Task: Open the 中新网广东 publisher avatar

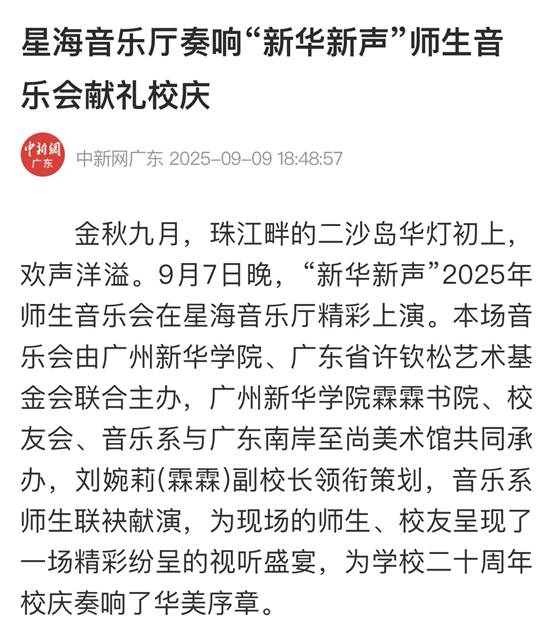Action: pyautogui.click(x=43, y=154)
